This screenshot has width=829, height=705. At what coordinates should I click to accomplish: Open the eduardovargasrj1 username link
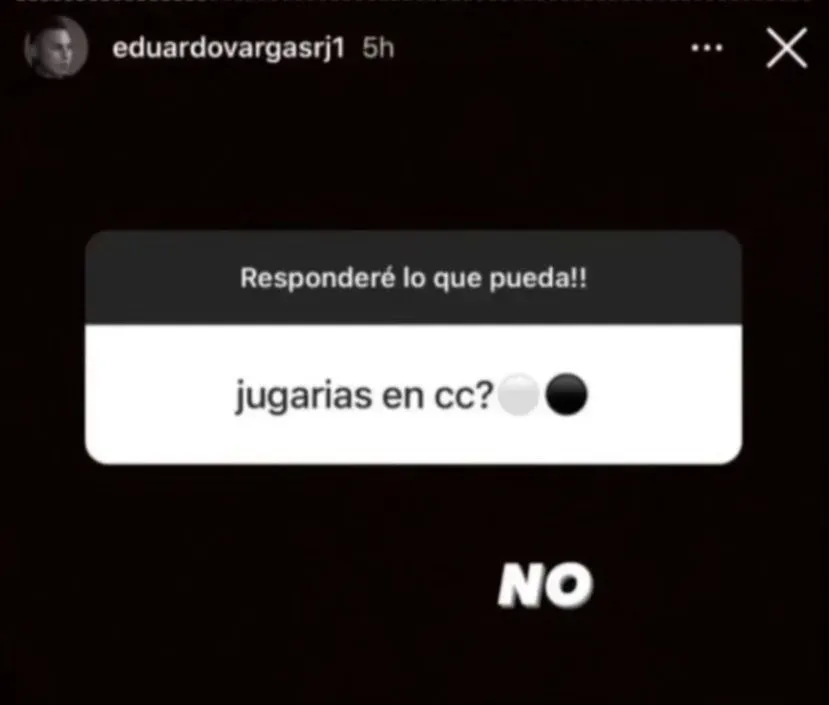pos(229,50)
